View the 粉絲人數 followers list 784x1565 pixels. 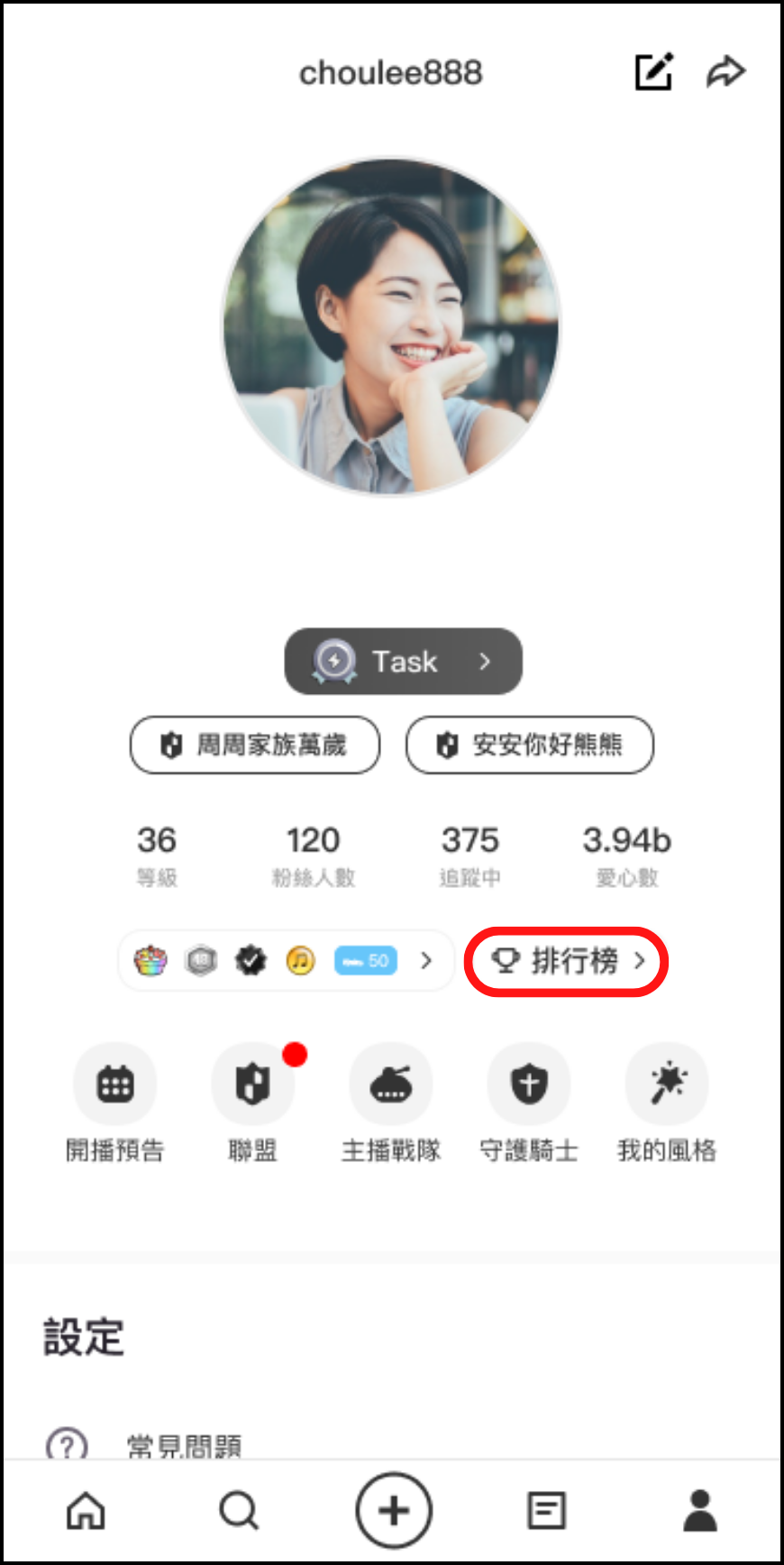tap(313, 854)
